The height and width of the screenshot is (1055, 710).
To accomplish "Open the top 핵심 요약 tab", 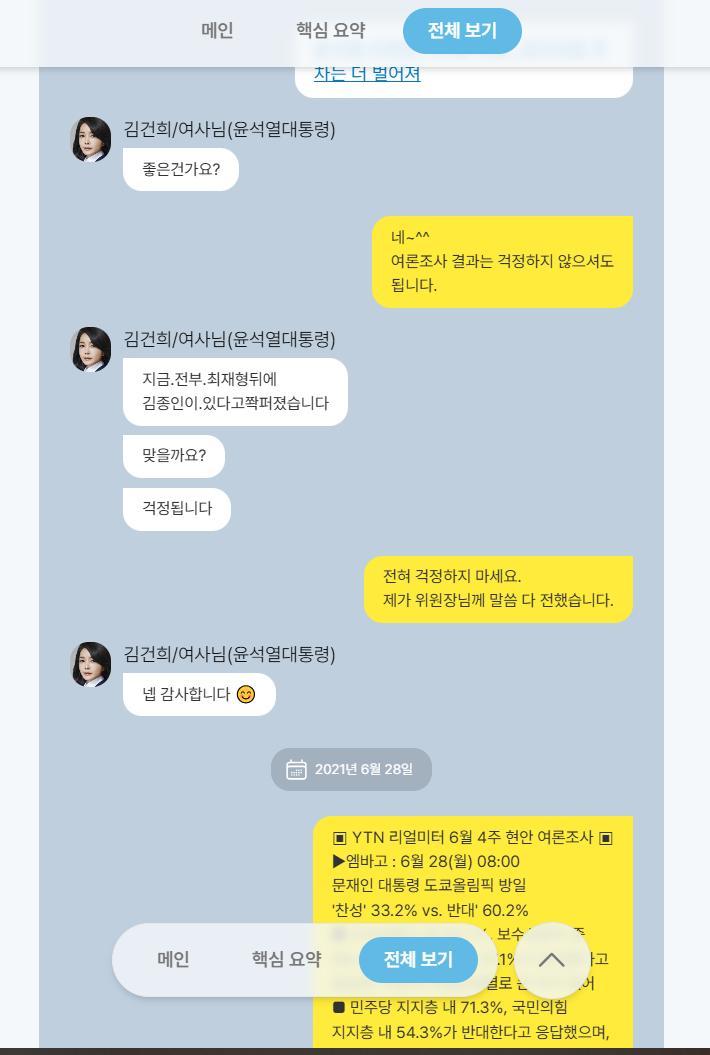I will coord(330,31).
